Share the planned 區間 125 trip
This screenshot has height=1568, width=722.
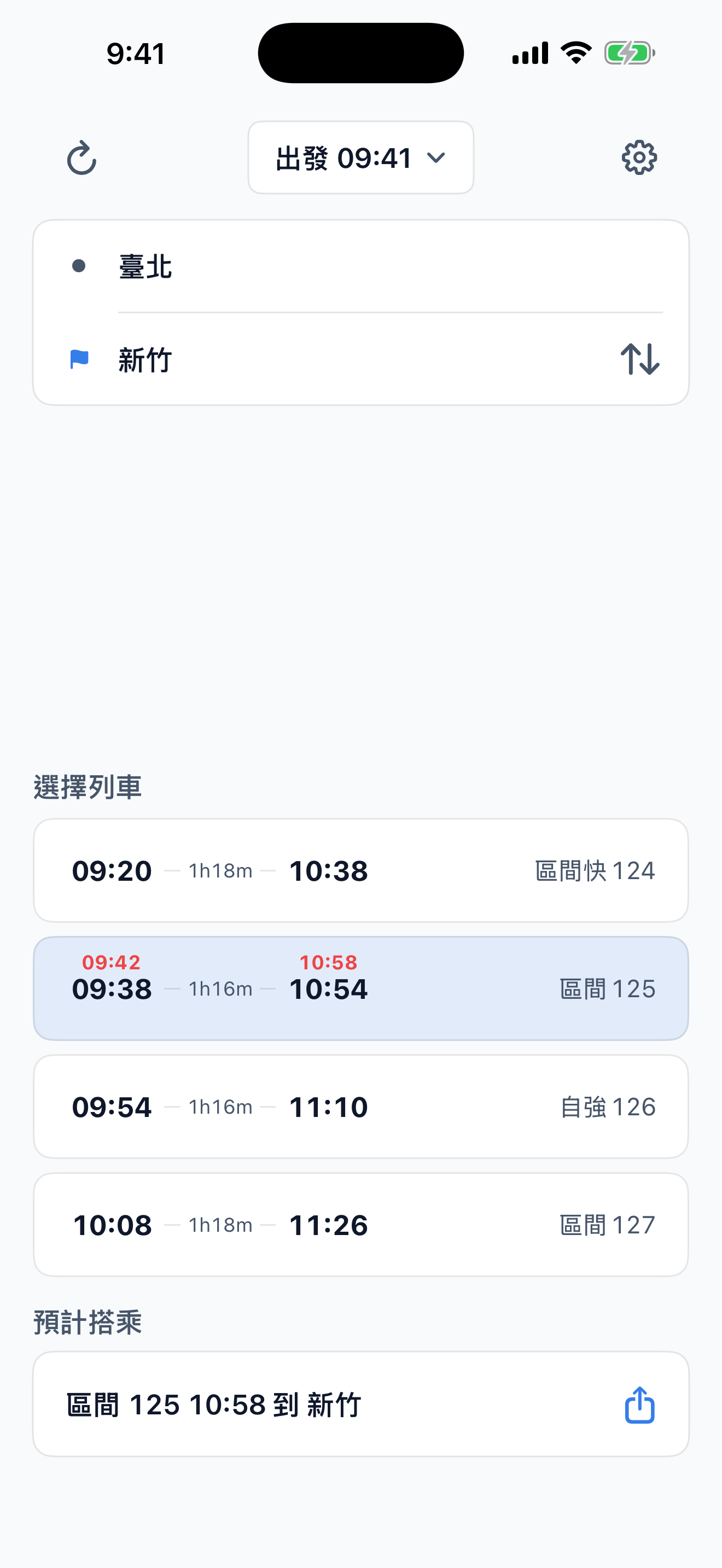coord(639,1405)
